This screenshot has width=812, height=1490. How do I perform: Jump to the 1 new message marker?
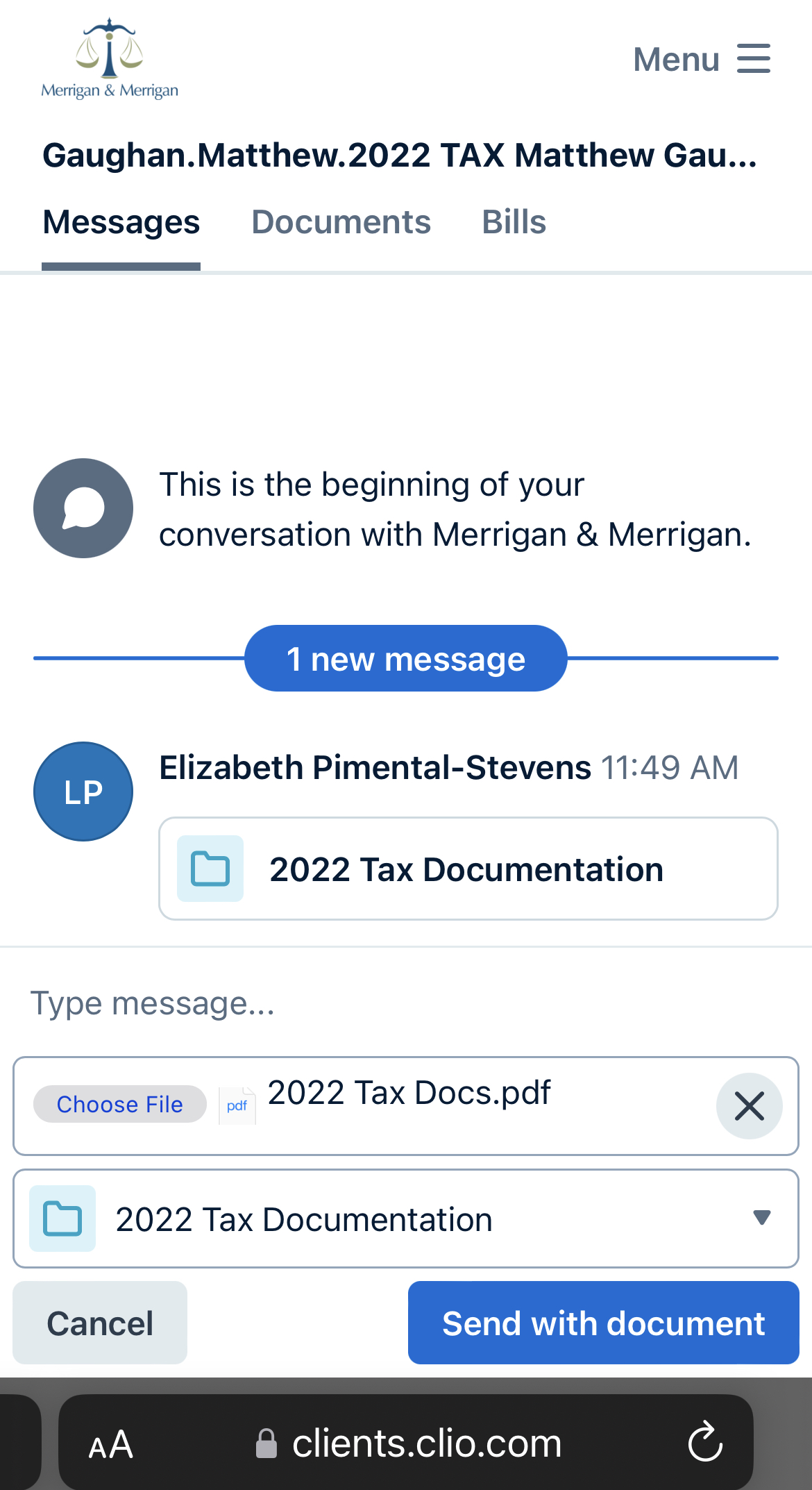(406, 658)
